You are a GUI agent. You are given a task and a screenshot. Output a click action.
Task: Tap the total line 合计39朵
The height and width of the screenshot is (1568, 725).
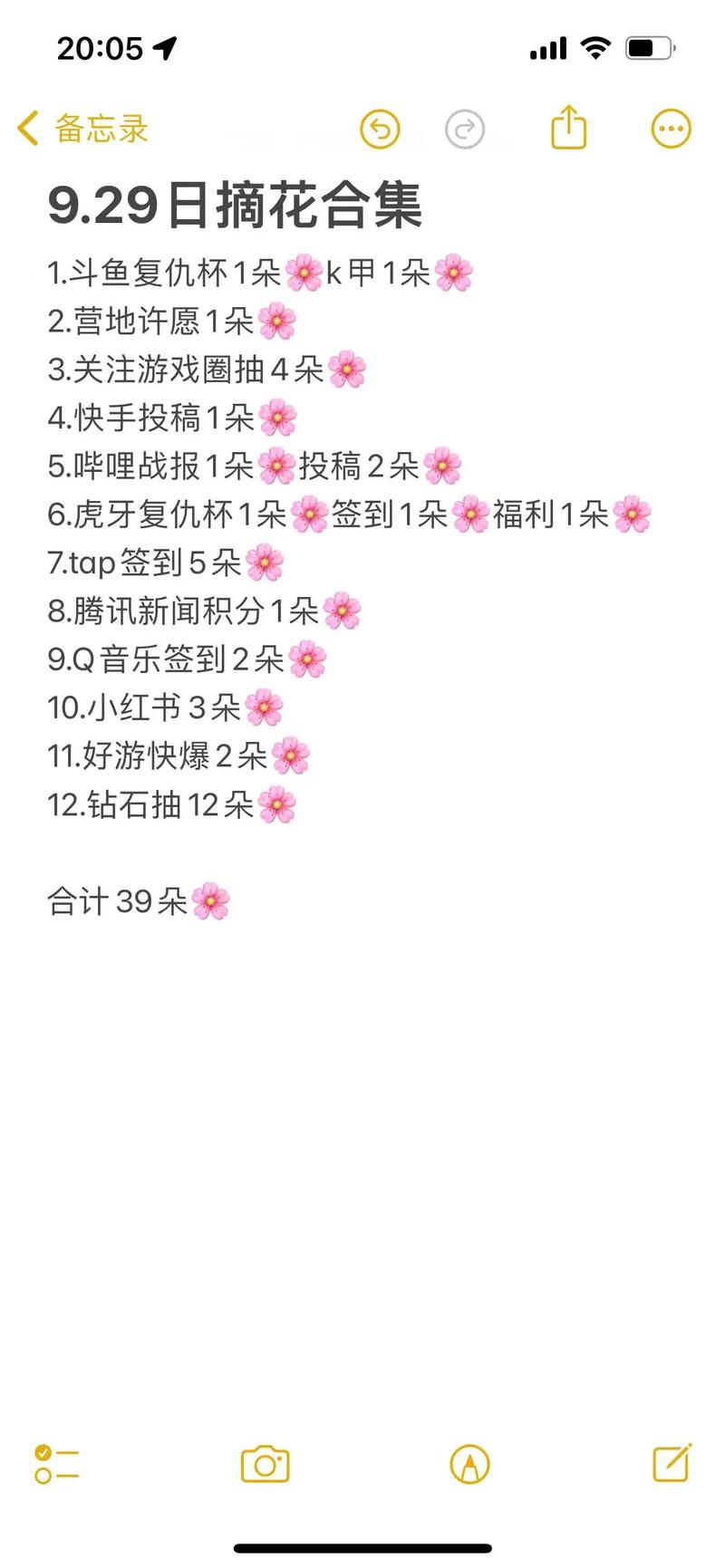click(138, 901)
